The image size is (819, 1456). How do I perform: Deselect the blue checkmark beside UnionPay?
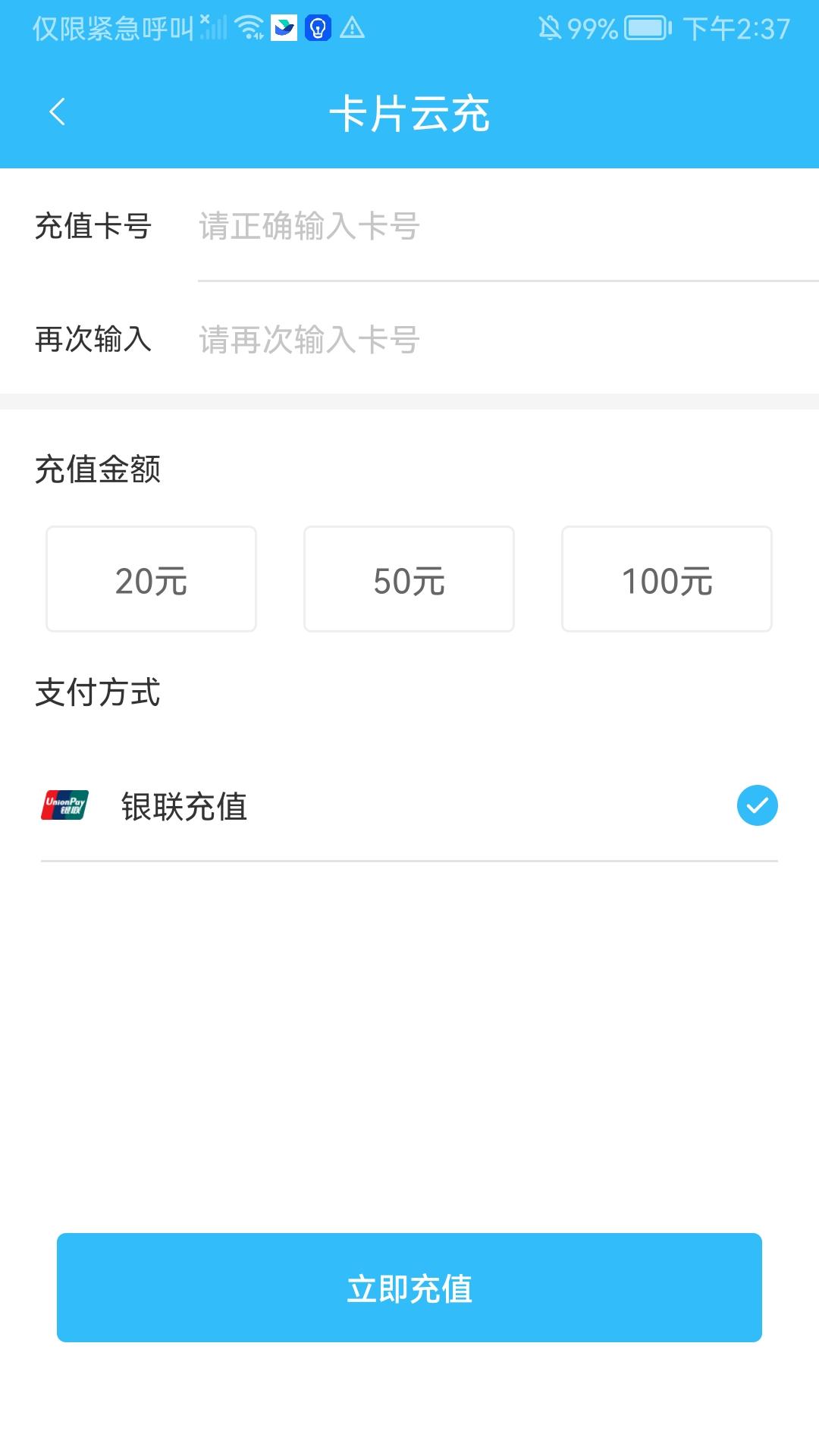757,806
